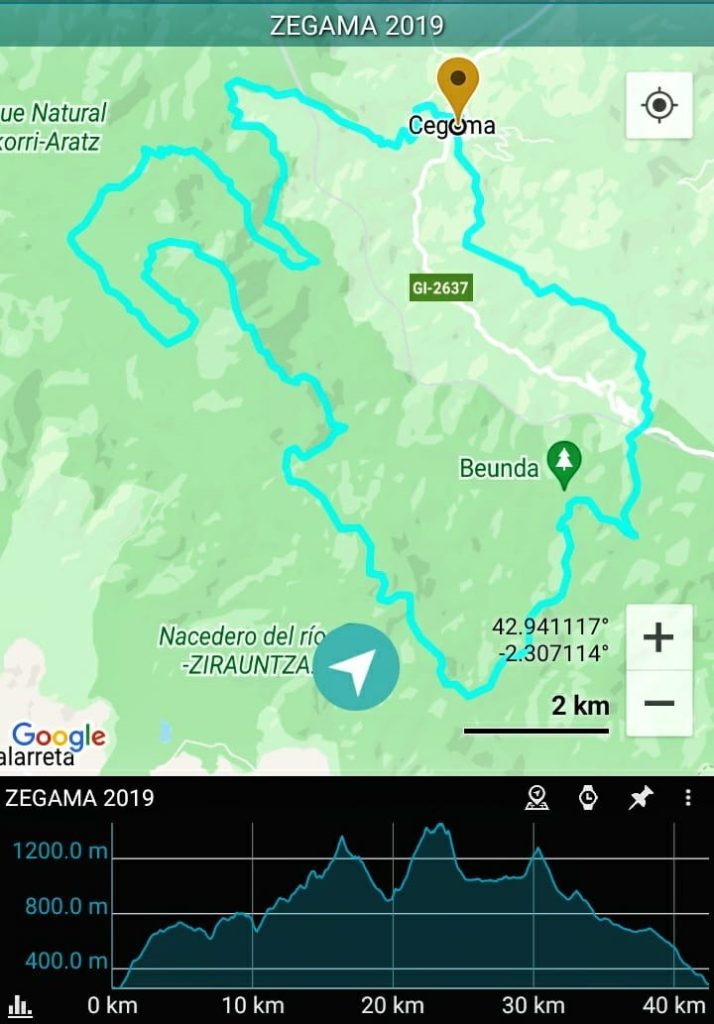Select the orange start marker at Cegama
Viewport: 714px width, 1024px height.
point(458,86)
